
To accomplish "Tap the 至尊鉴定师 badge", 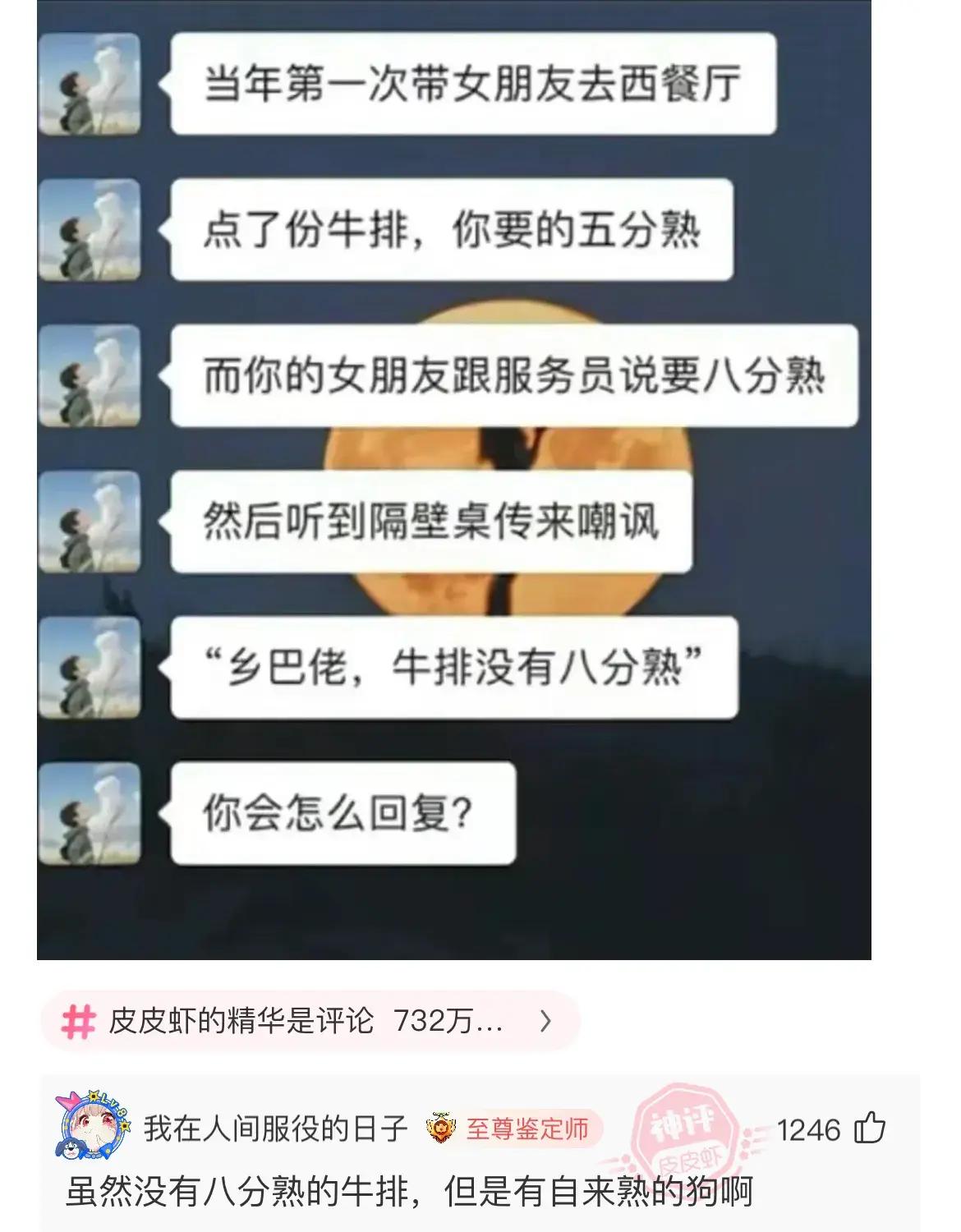I will (515, 1129).
